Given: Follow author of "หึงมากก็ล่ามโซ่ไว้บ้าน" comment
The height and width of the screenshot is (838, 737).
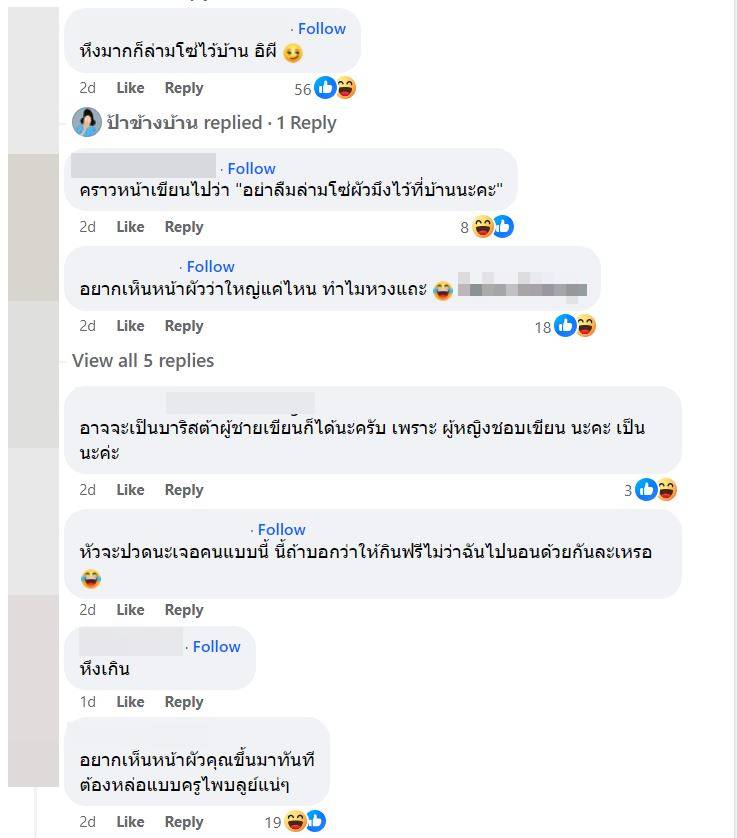Looking at the screenshot, I should click(321, 29).
